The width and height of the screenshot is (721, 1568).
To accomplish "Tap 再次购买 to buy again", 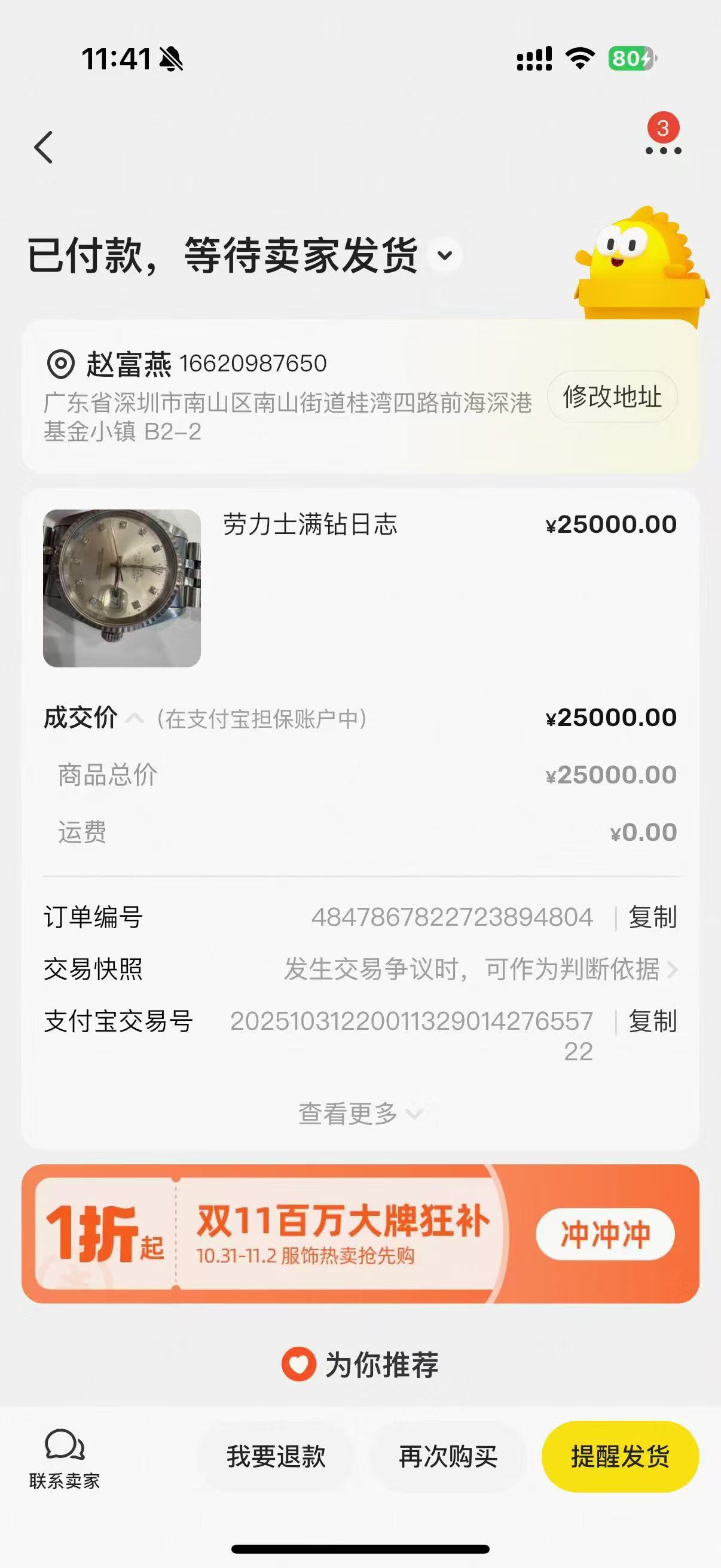I will (448, 1457).
